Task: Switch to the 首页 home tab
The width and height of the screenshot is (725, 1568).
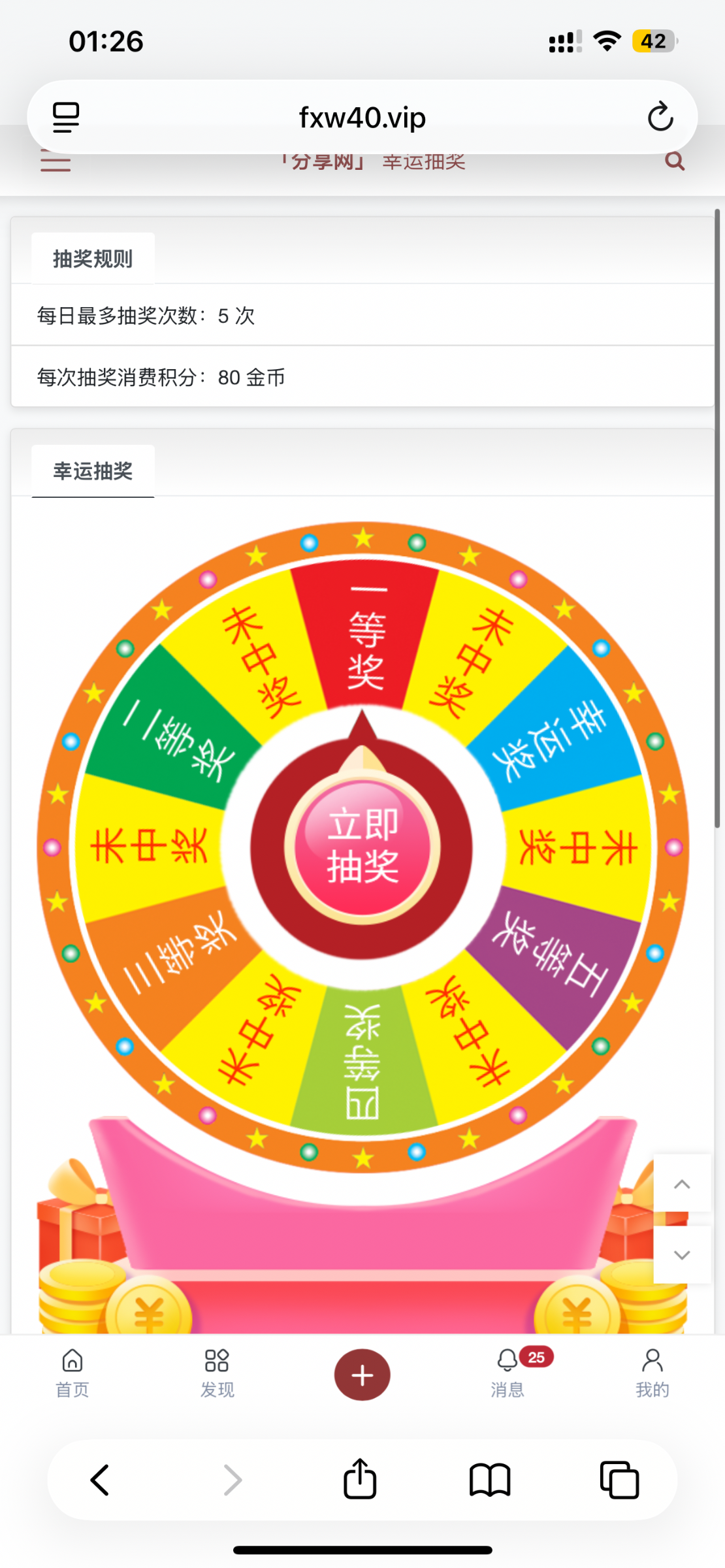Action: click(72, 1373)
